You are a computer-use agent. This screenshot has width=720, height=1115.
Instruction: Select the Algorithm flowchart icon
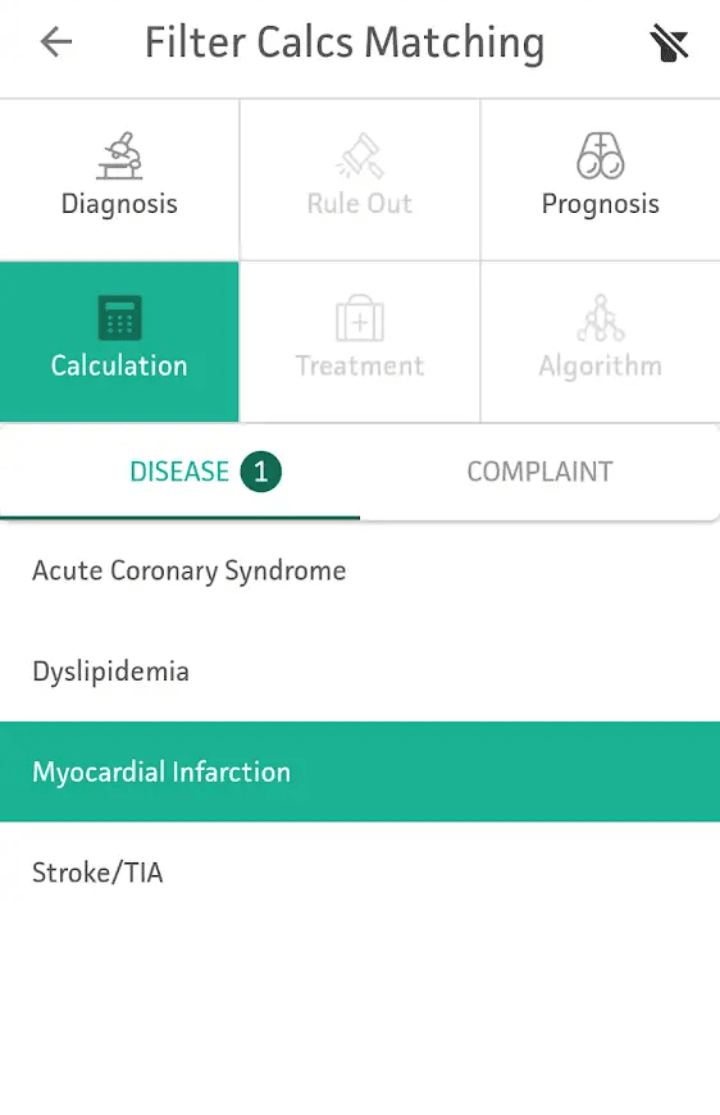pos(600,318)
